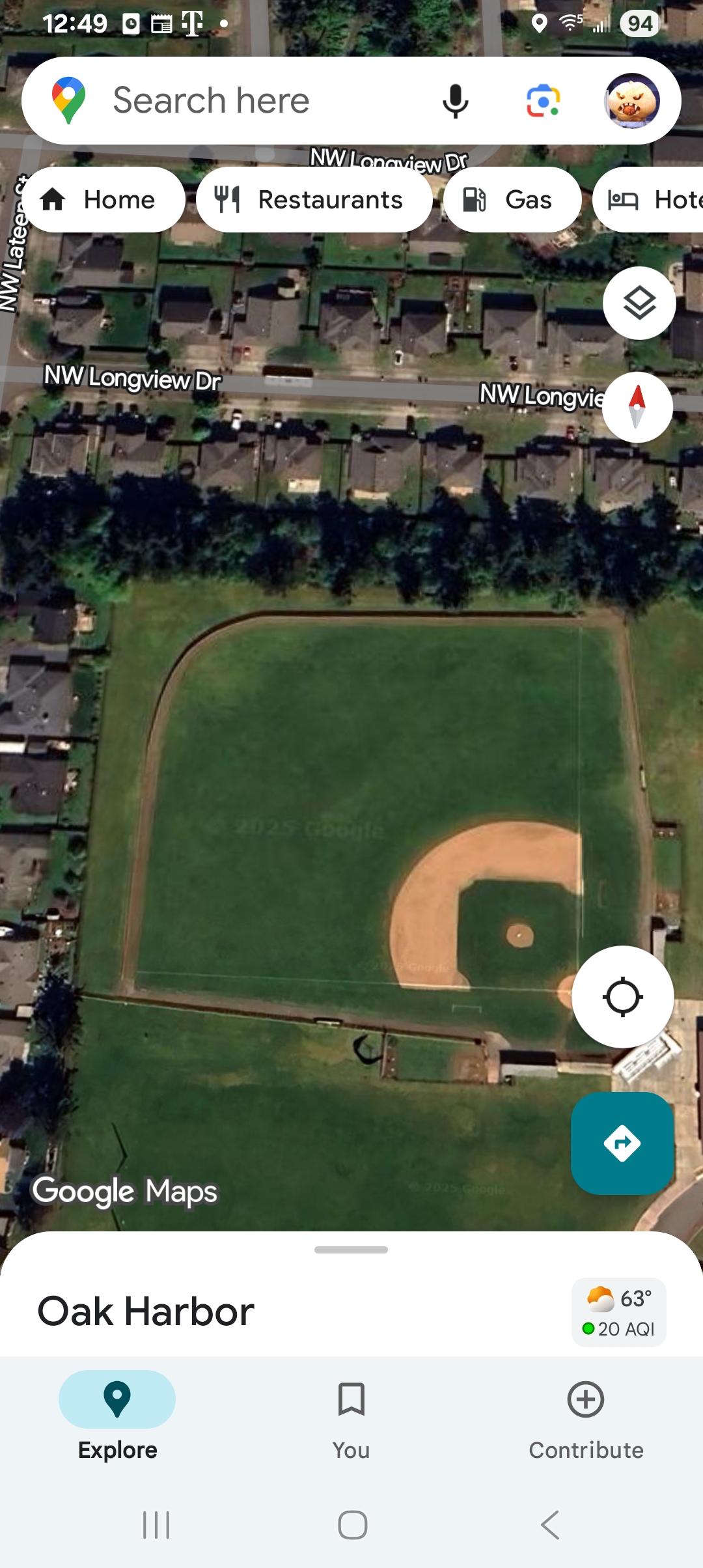
Task: Reset map orientation with the compass
Action: pos(637,407)
